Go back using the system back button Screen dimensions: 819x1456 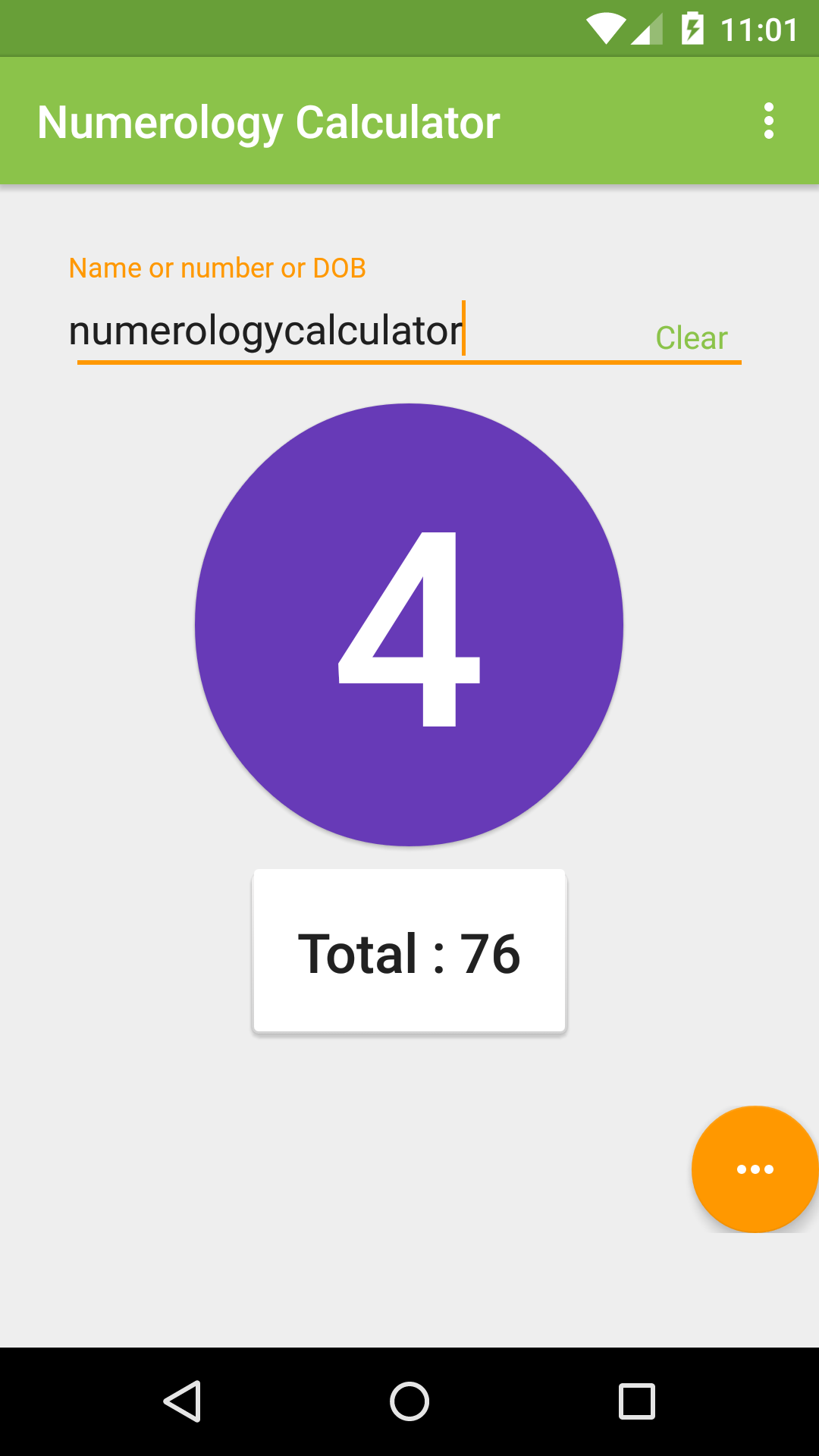click(x=182, y=1401)
